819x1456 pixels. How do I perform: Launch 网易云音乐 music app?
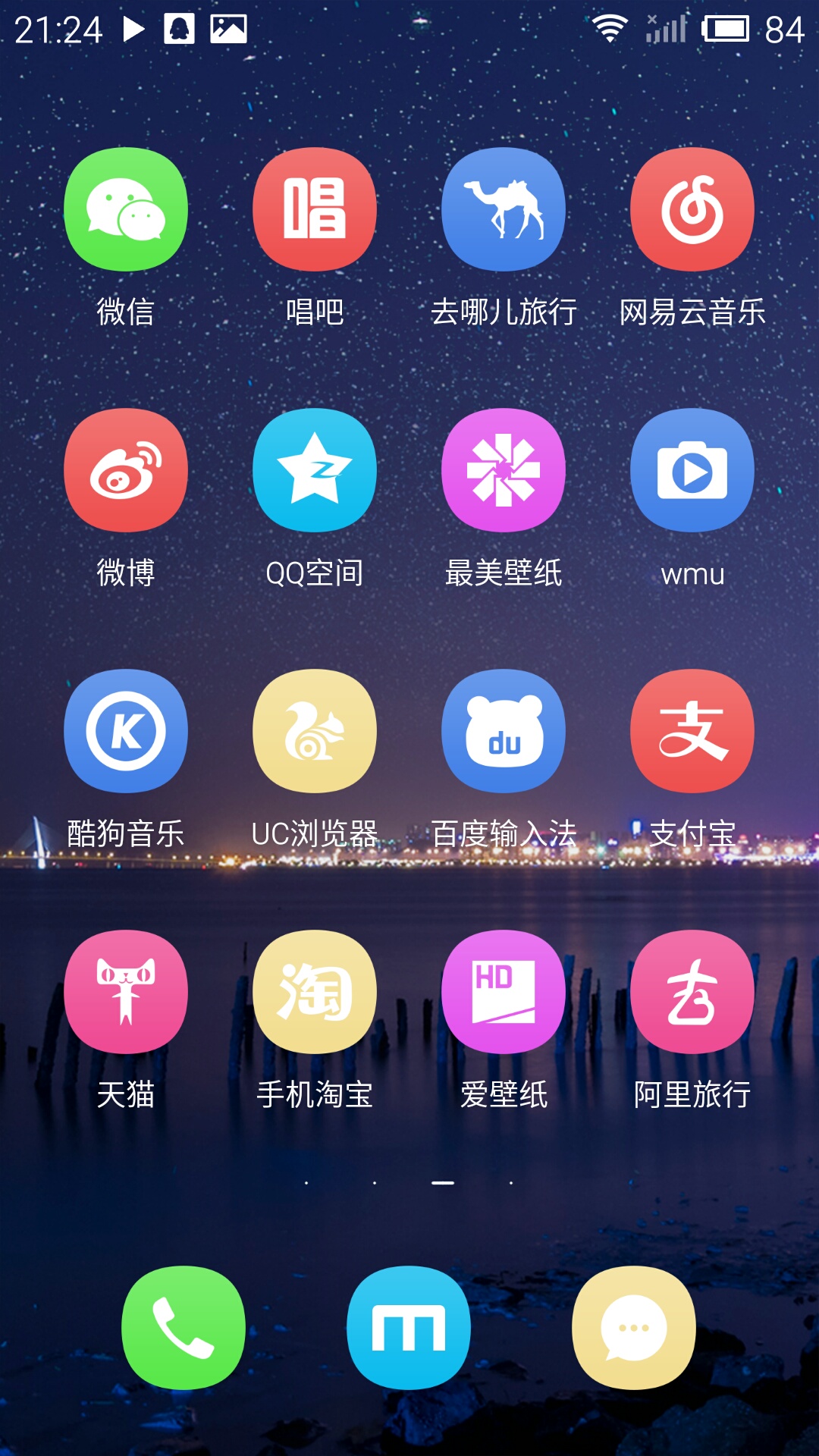(692, 209)
